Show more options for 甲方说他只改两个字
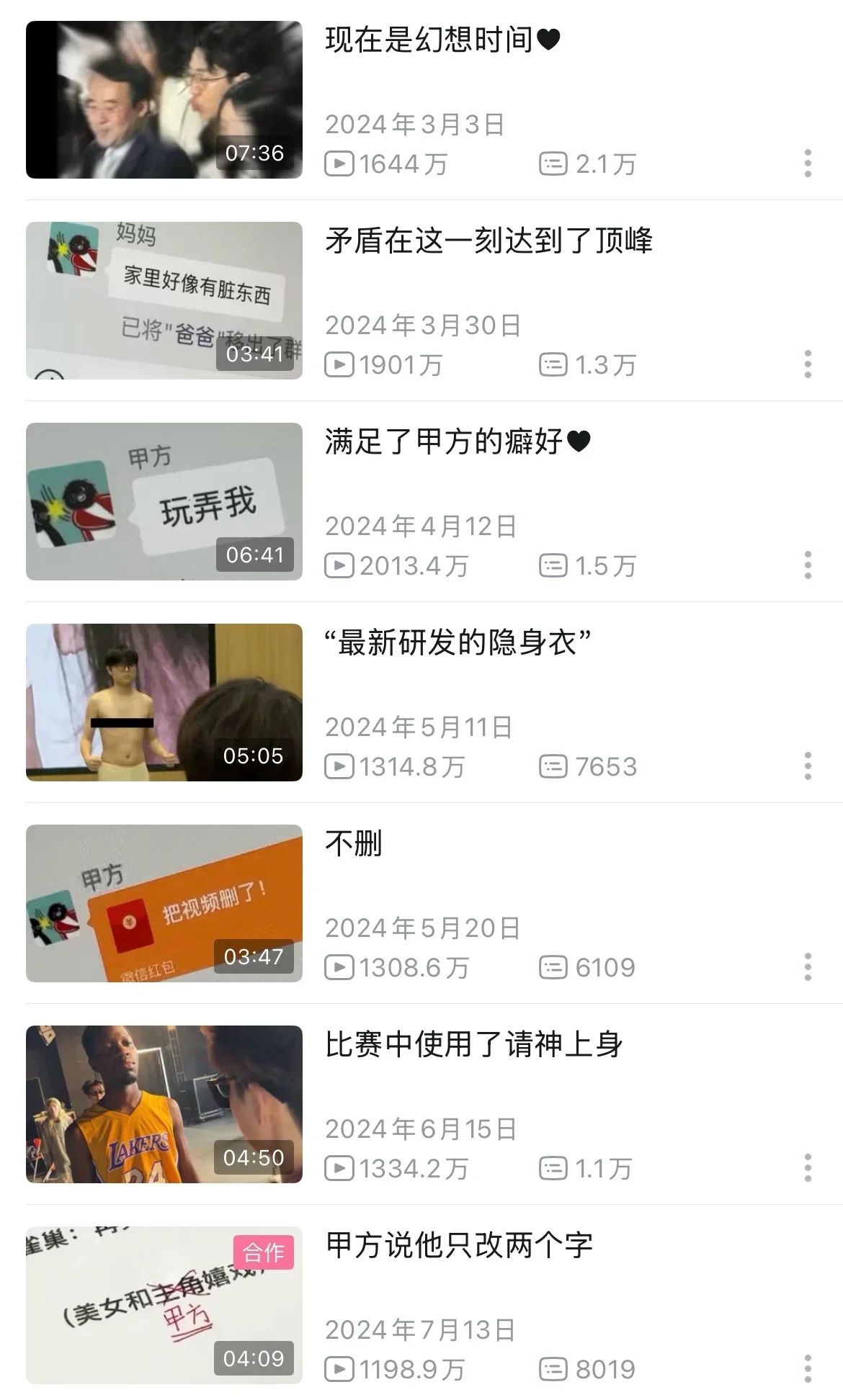 [808, 1369]
